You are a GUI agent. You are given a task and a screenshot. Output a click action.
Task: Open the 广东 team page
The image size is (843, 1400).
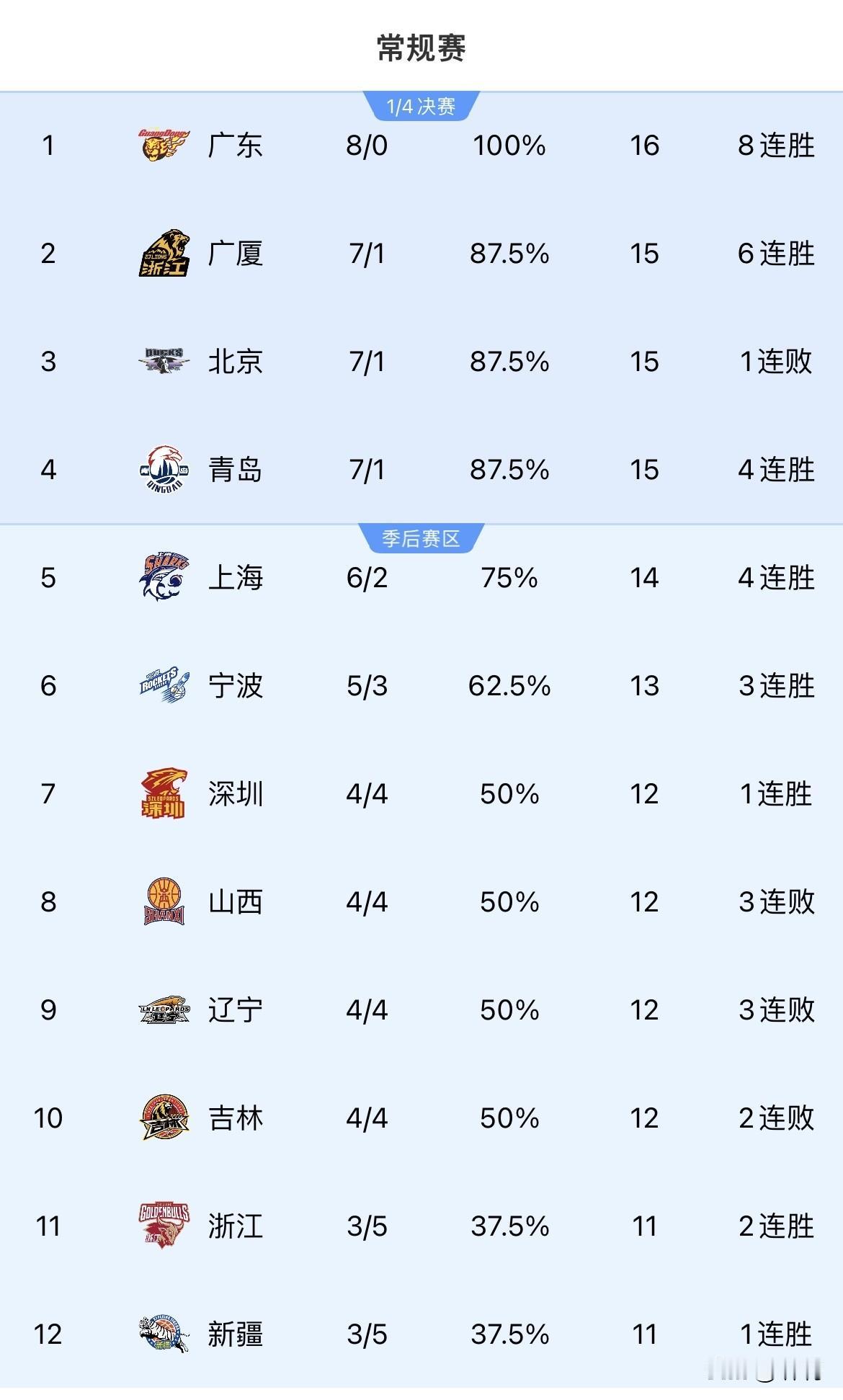click(236, 145)
